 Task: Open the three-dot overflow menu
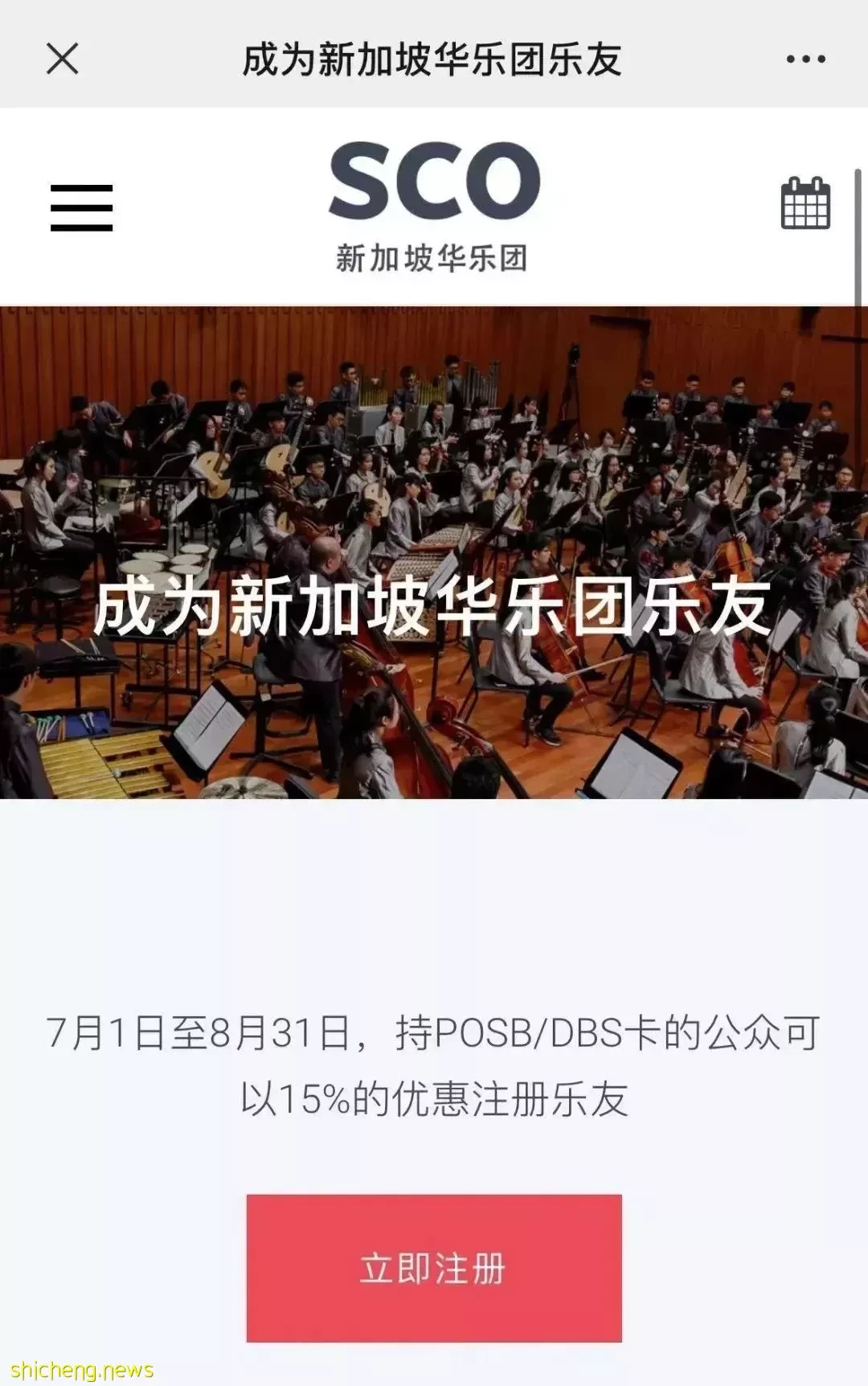click(805, 59)
